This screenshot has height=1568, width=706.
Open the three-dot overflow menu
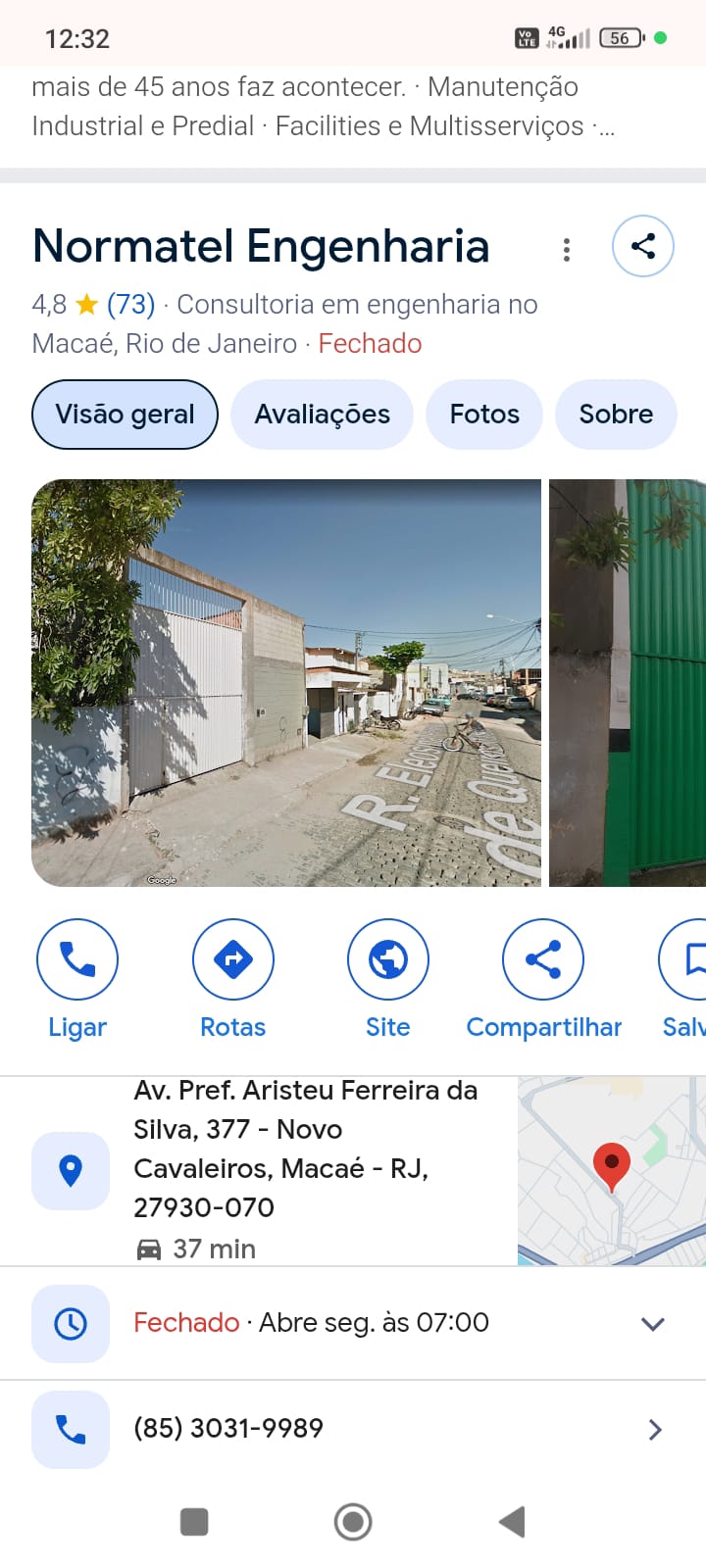[x=566, y=250]
